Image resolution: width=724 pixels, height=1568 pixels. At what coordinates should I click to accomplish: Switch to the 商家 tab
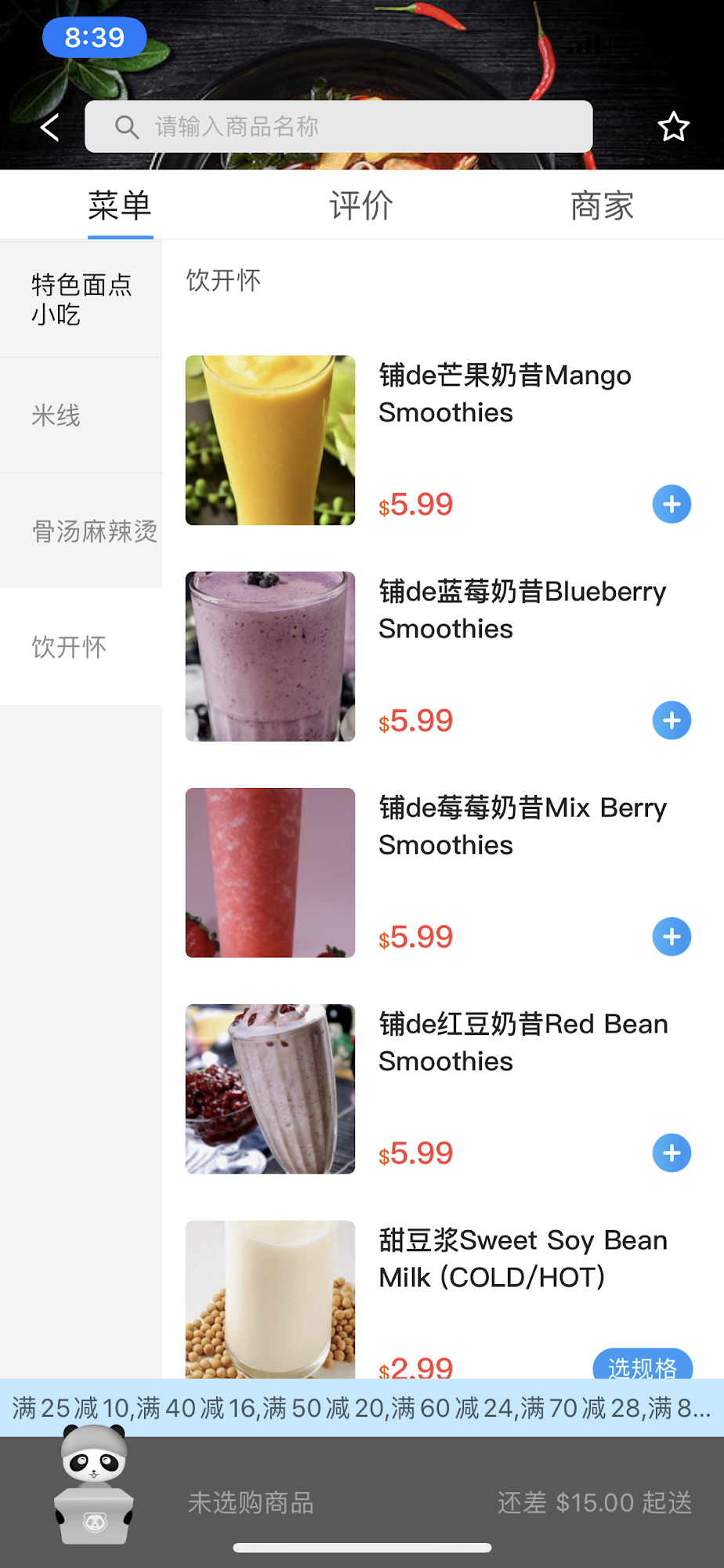pyautogui.click(x=602, y=206)
